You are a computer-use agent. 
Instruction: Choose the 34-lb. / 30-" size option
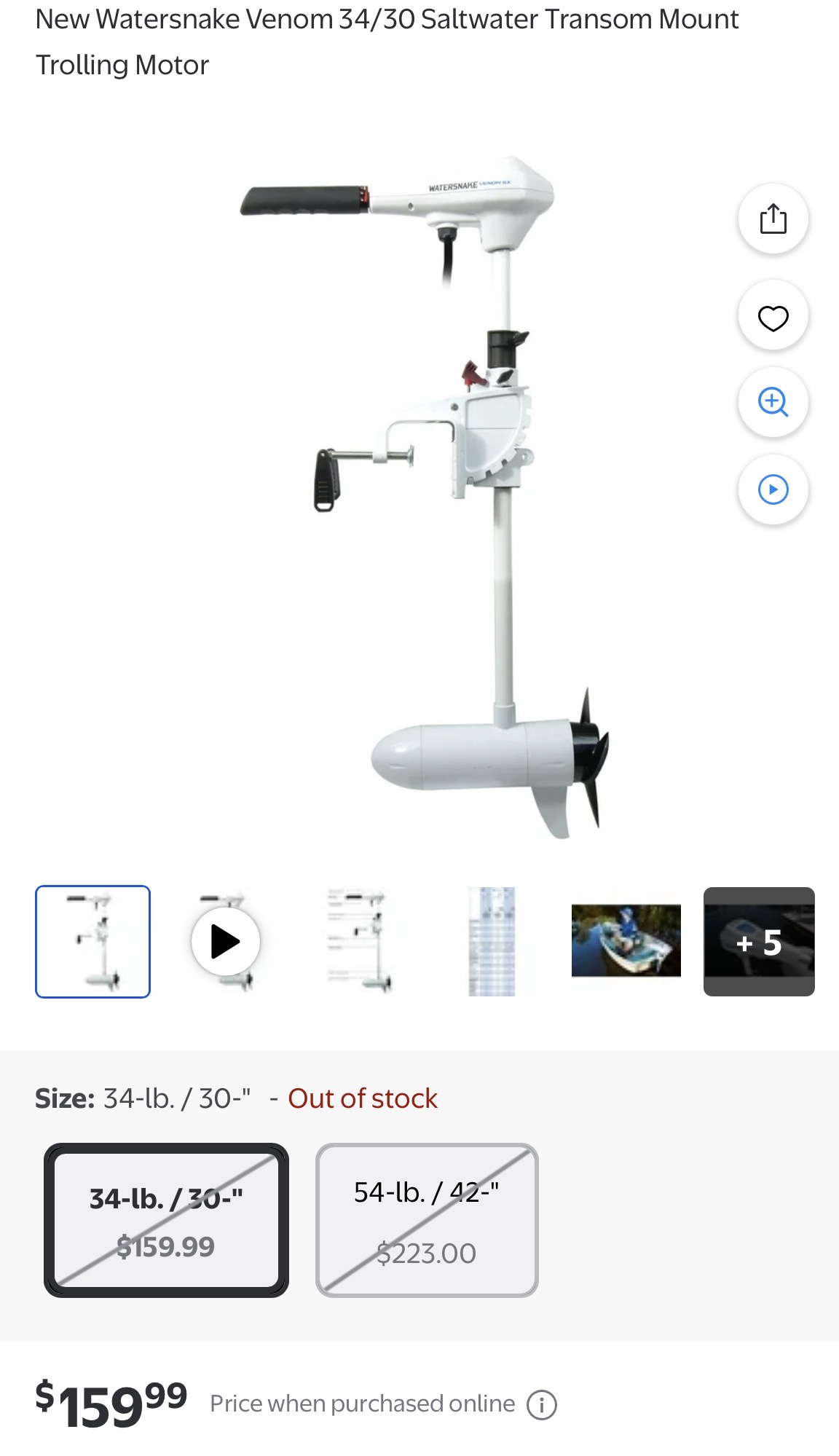click(166, 1220)
